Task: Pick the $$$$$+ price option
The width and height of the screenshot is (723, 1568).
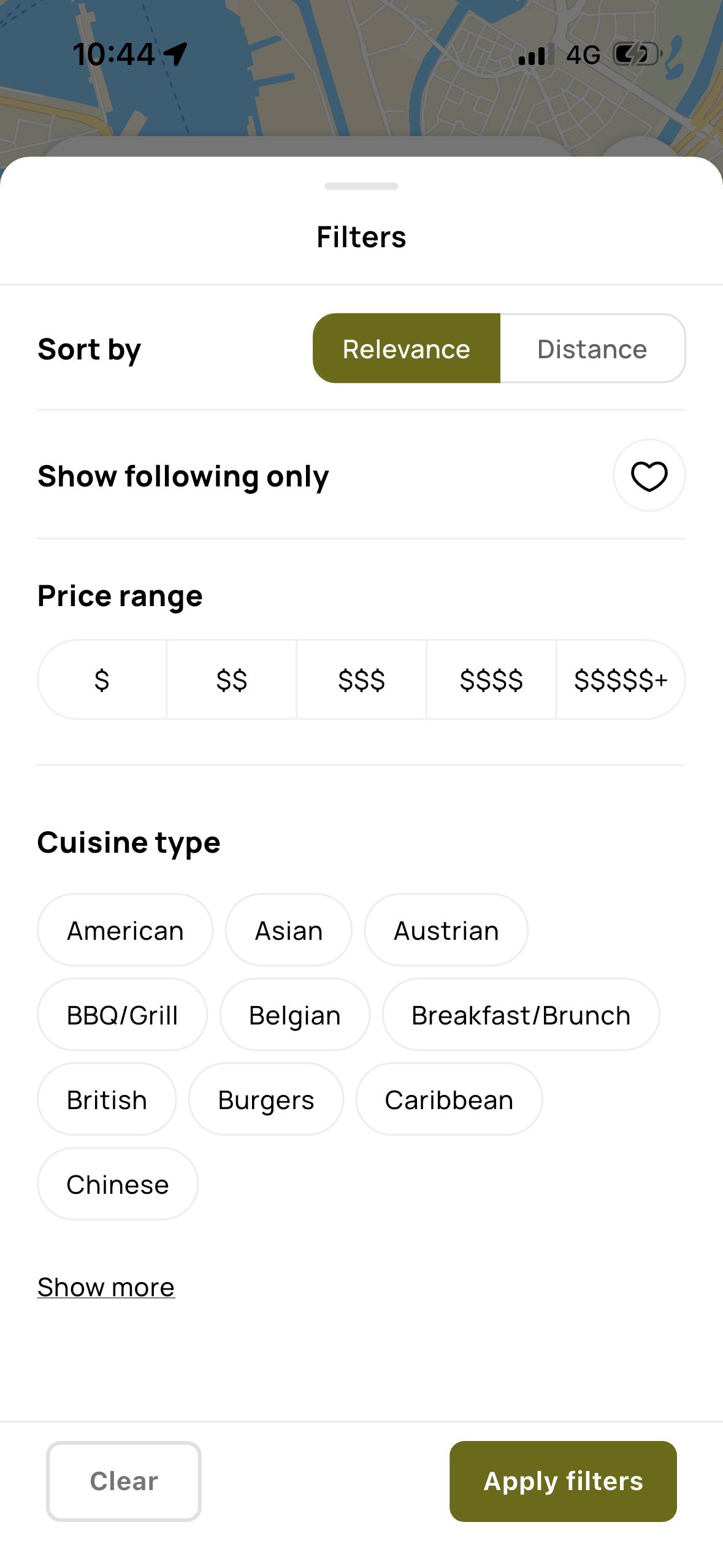Action: tap(621, 680)
